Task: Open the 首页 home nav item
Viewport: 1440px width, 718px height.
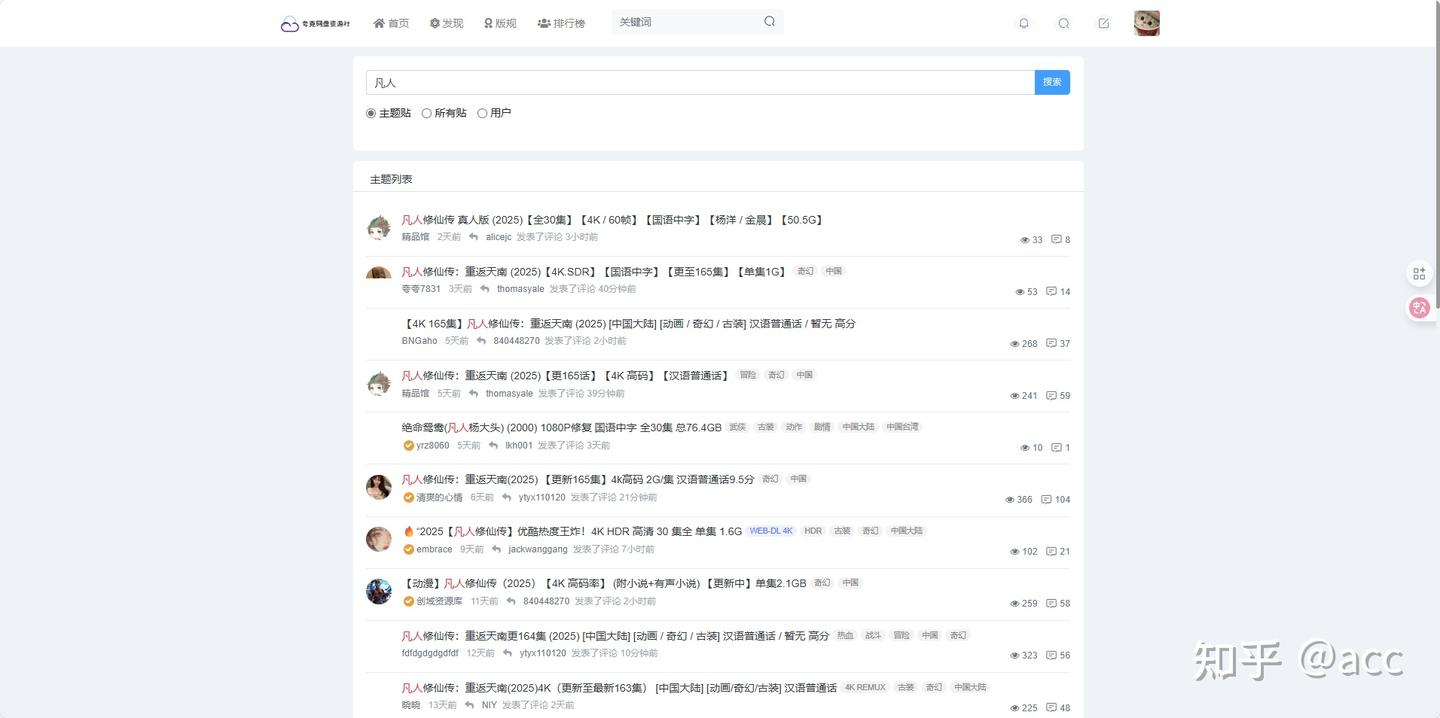Action: click(x=391, y=23)
